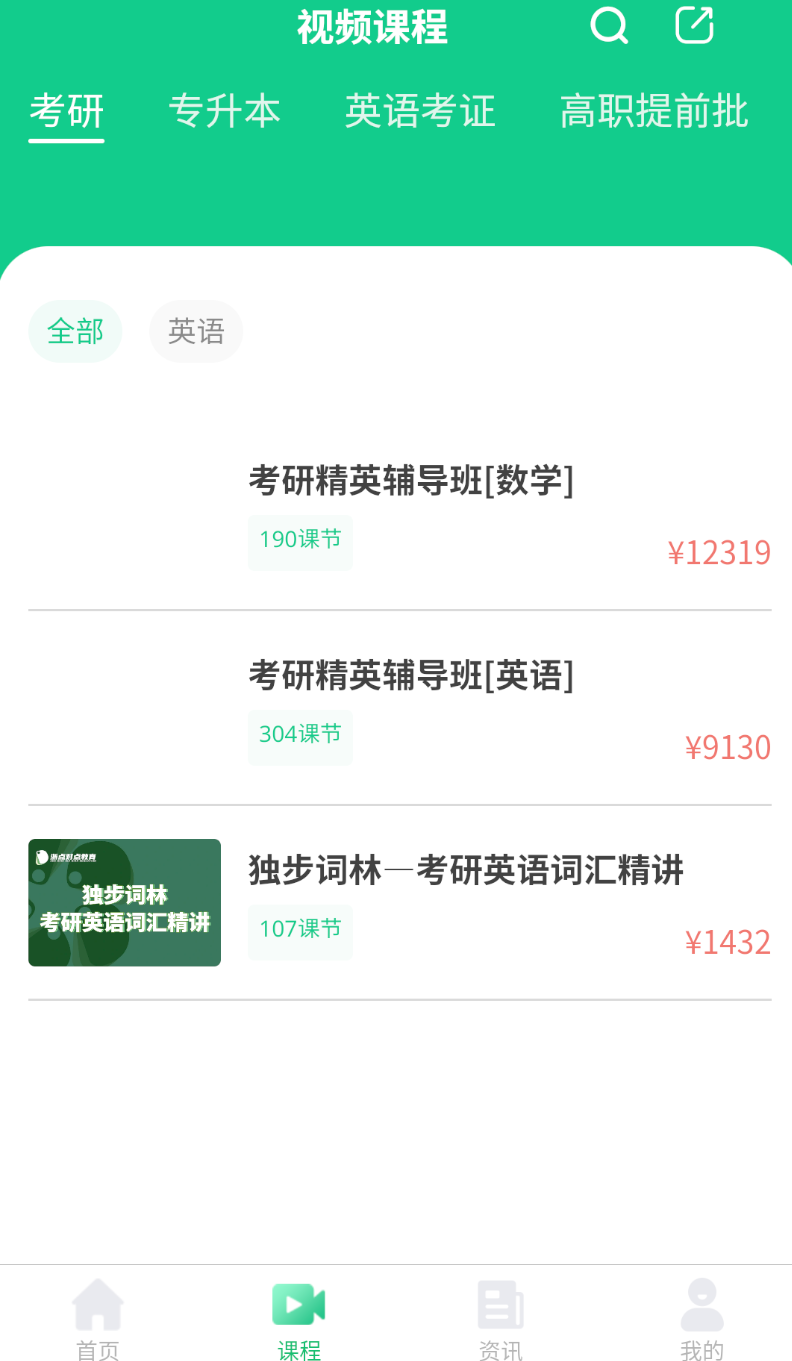Switch to the 专升本 tab

(x=224, y=111)
